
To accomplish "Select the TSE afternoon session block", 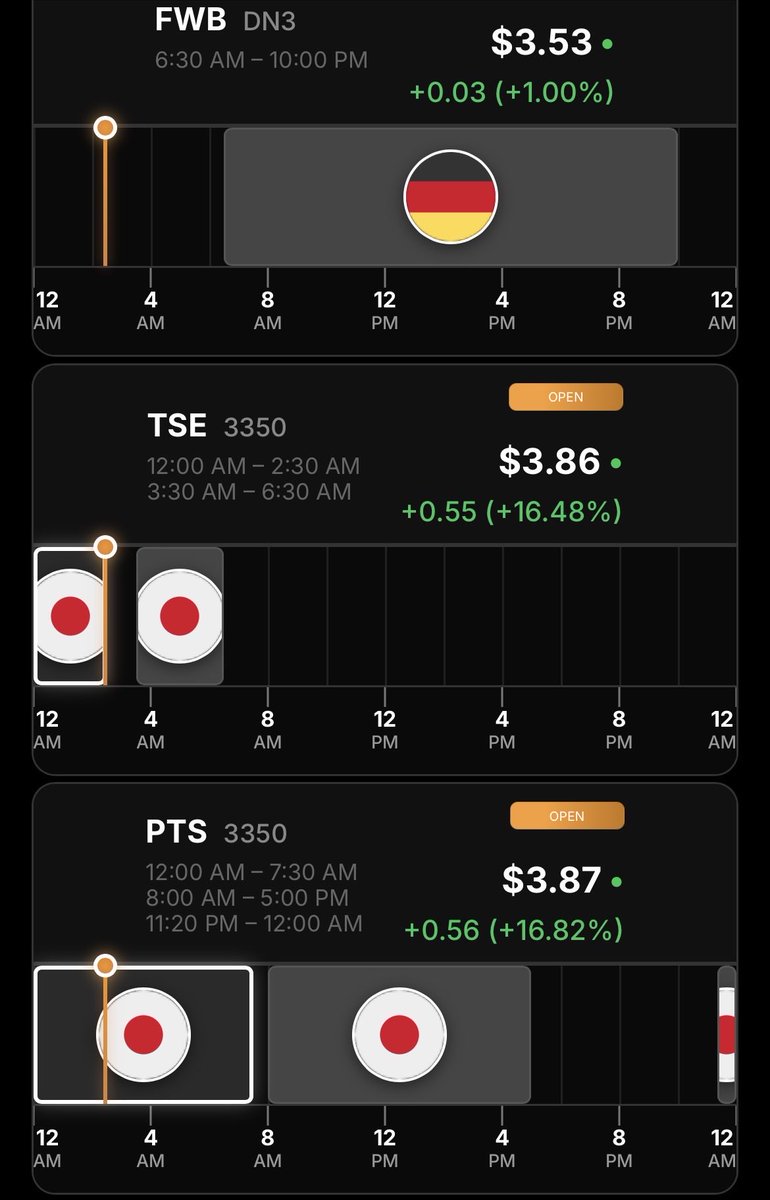I will point(180,615).
